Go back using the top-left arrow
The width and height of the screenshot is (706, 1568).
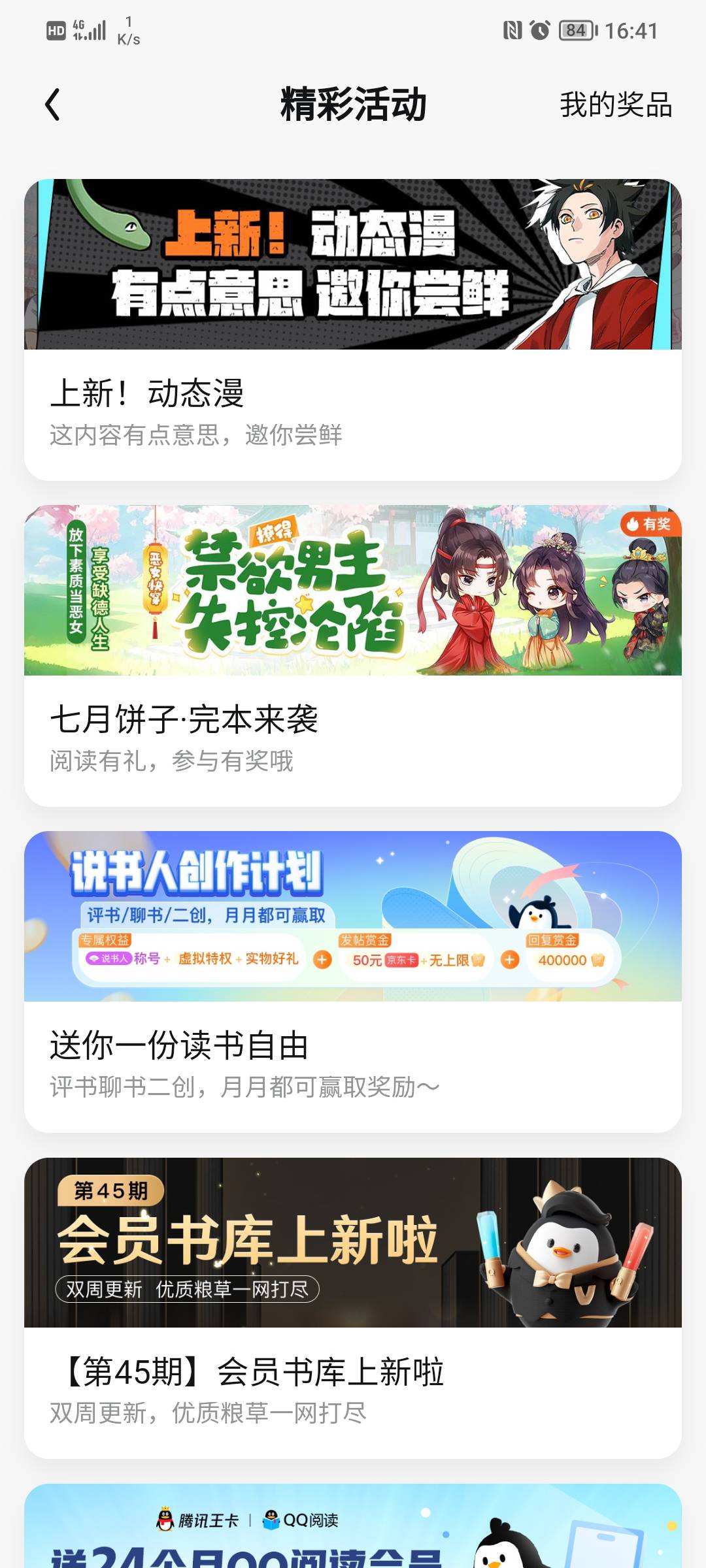pos(52,105)
